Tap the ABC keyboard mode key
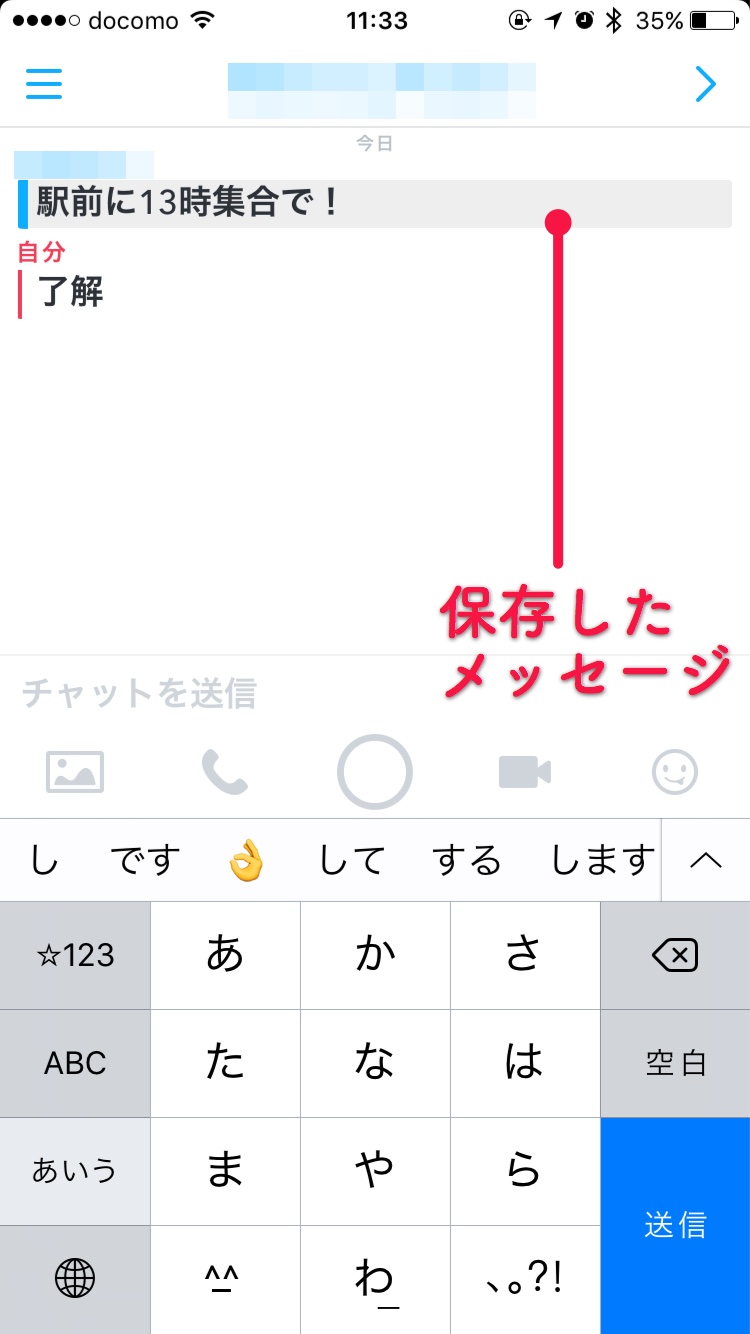Image resolution: width=750 pixels, height=1334 pixels. tap(75, 1063)
